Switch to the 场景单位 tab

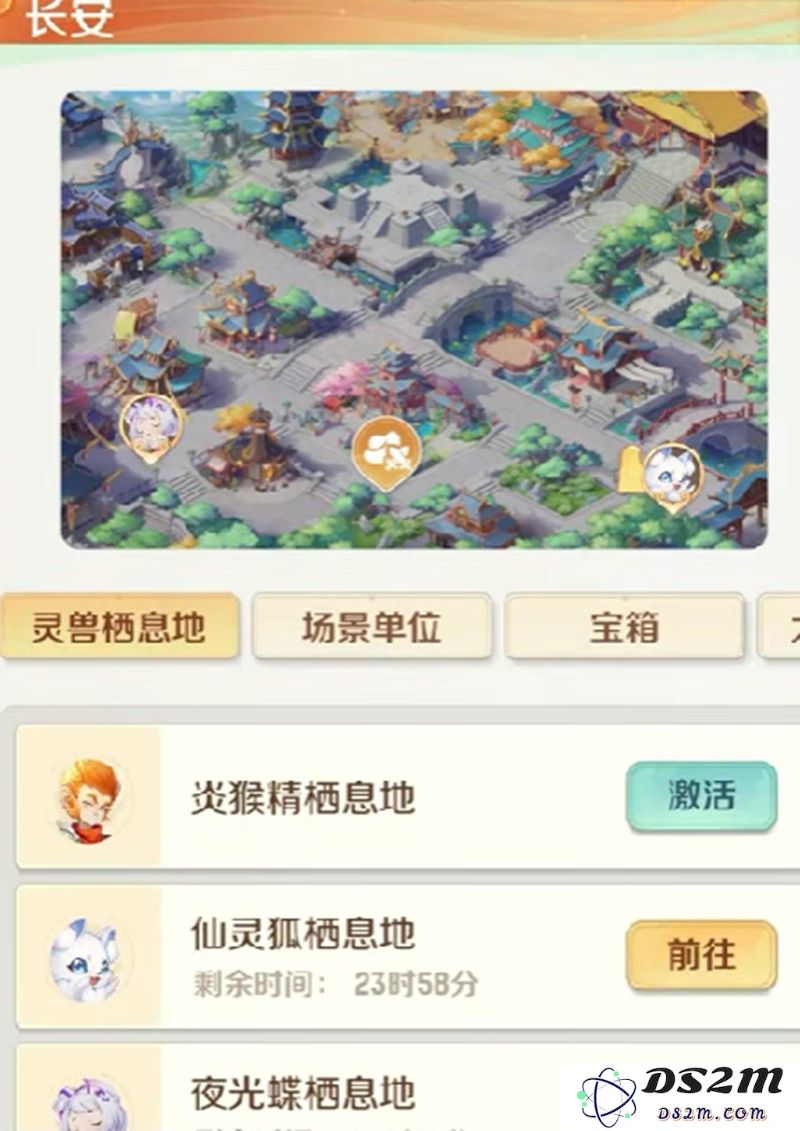[371, 627]
